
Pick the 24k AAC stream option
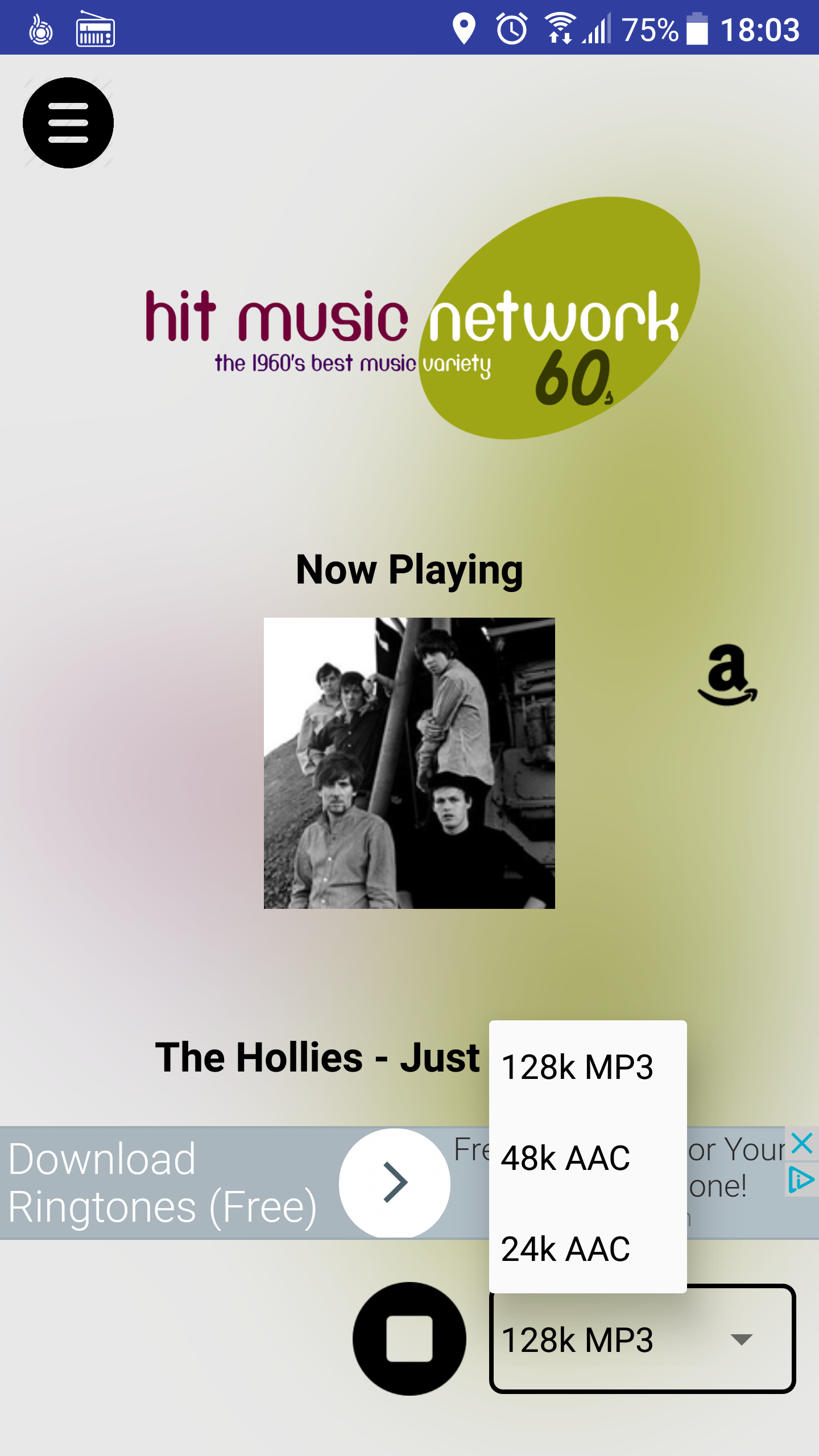coord(588,1248)
